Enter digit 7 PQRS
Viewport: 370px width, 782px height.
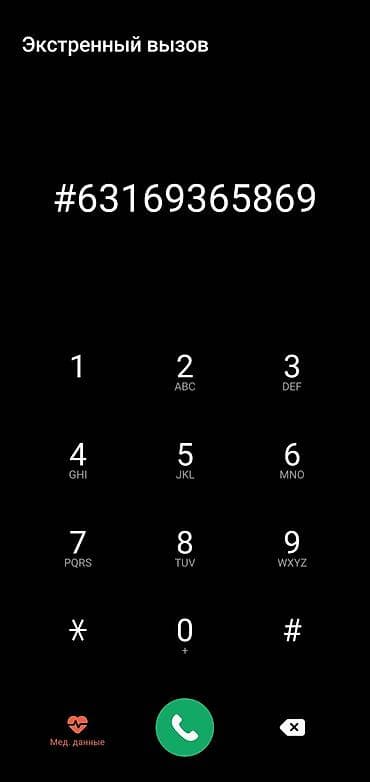coord(78,549)
